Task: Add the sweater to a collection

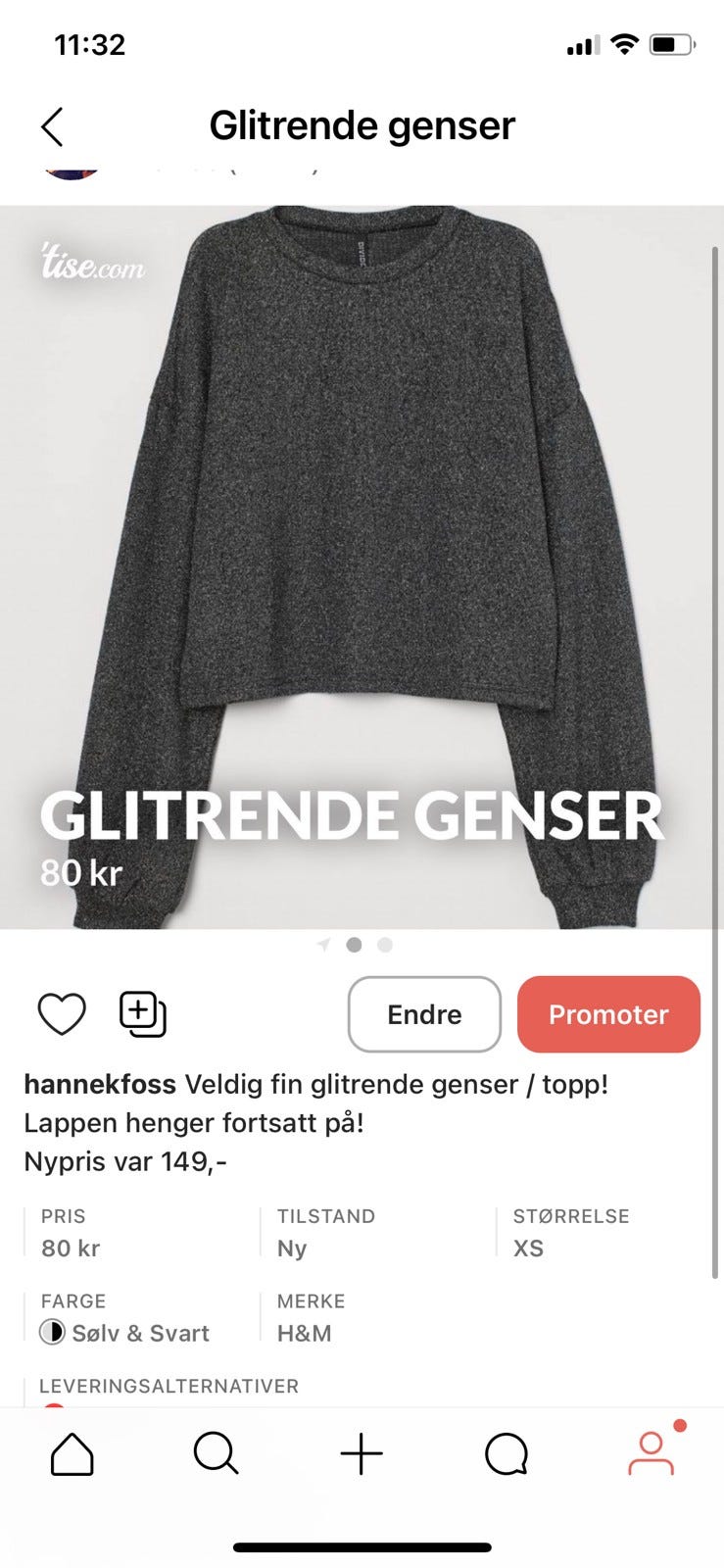Action: pyautogui.click(x=142, y=1013)
